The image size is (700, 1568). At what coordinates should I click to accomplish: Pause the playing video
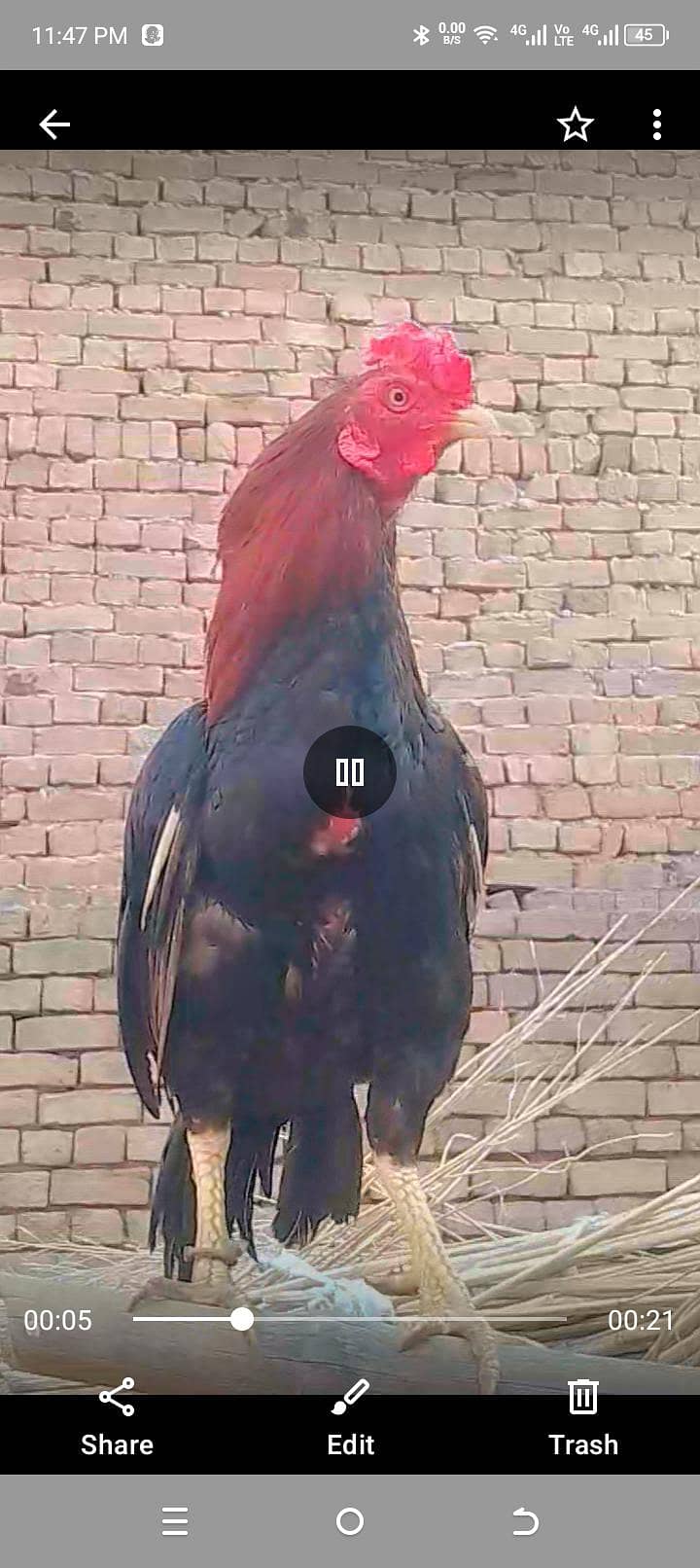[350, 772]
